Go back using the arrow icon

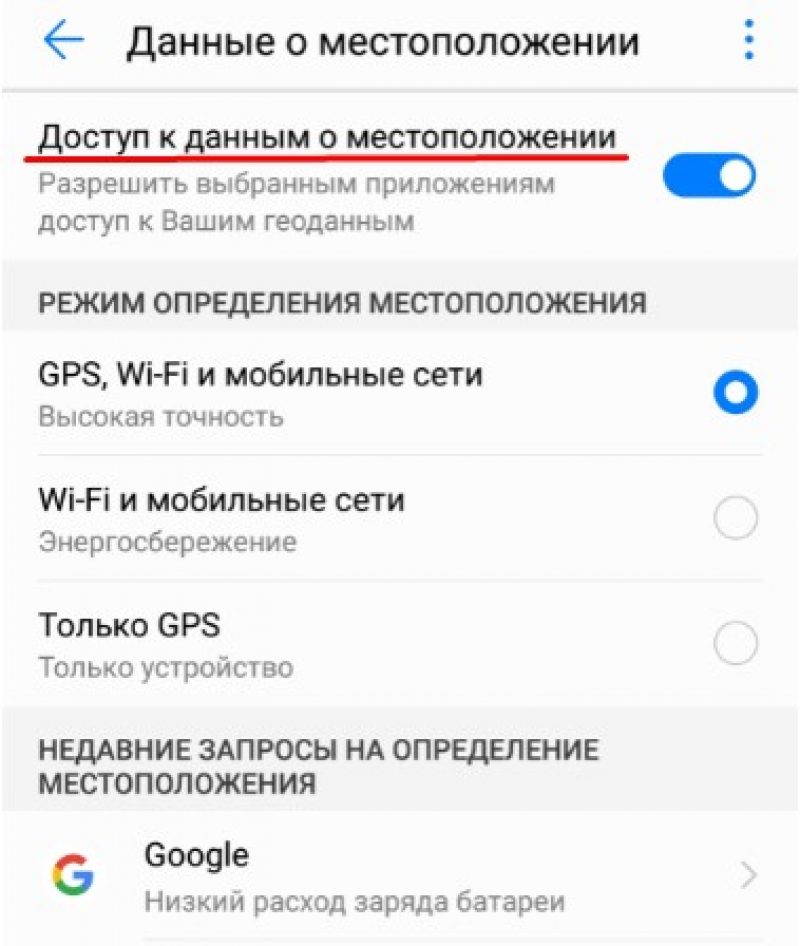pos(63,41)
